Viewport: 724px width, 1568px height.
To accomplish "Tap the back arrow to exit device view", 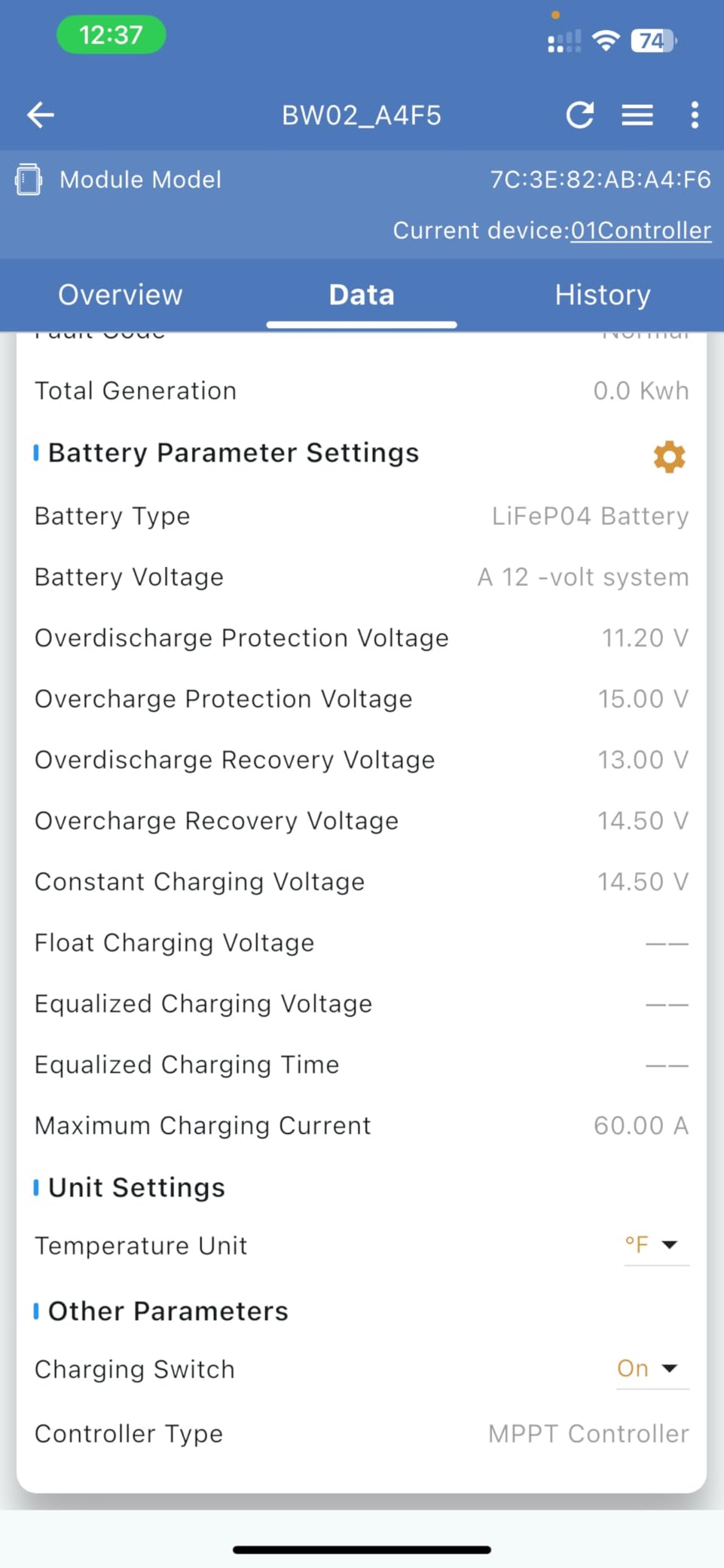I will pos(41,115).
